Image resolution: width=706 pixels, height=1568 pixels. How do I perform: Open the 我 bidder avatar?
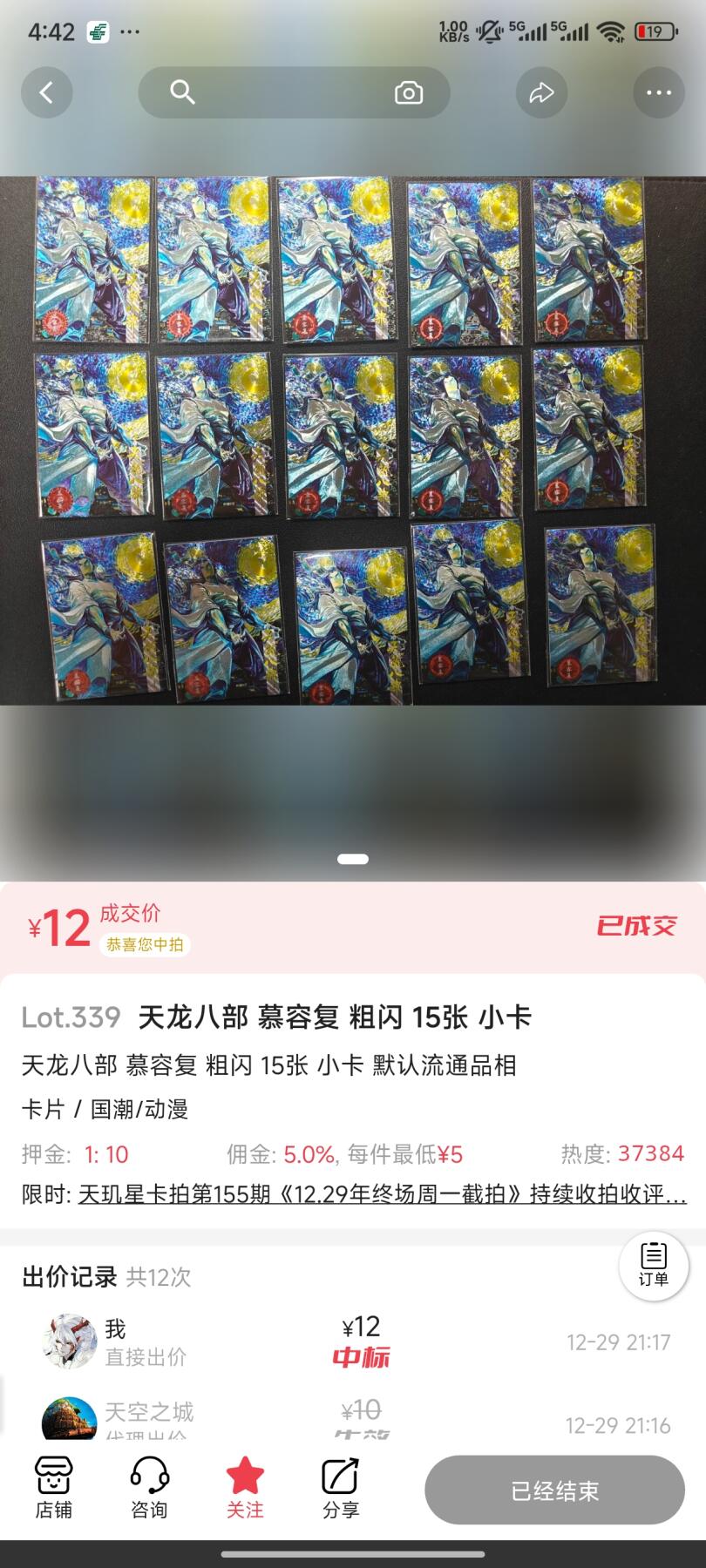(x=68, y=1342)
